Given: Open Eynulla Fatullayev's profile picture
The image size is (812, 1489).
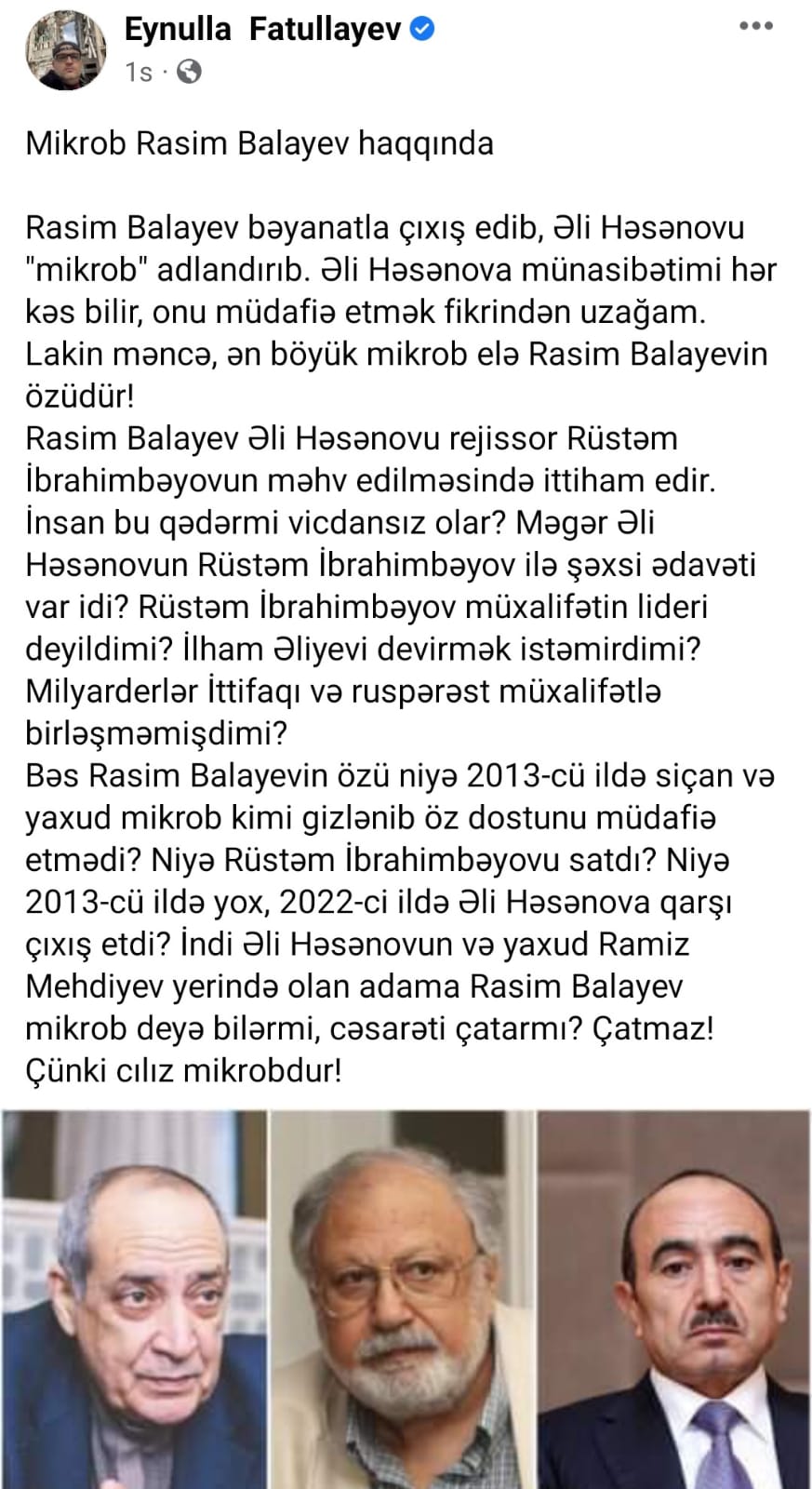Looking at the screenshot, I should [x=71, y=52].
